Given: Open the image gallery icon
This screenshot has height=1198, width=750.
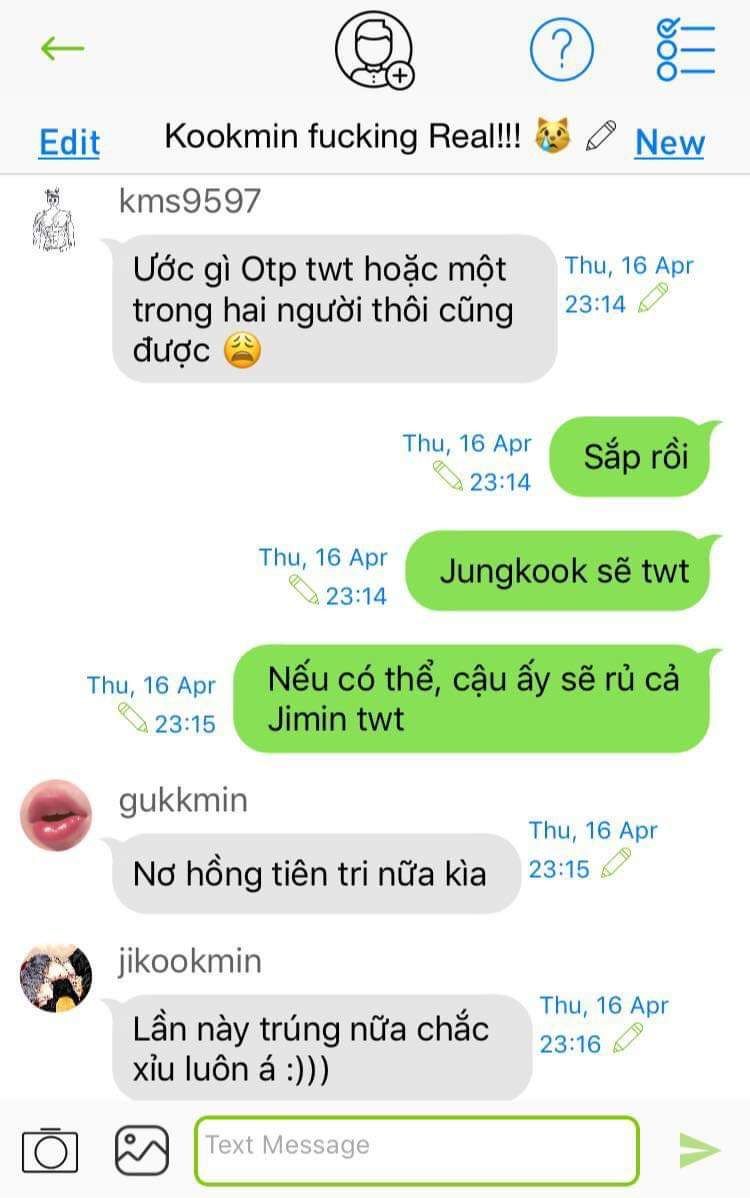Looking at the screenshot, I should [142, 1150].
